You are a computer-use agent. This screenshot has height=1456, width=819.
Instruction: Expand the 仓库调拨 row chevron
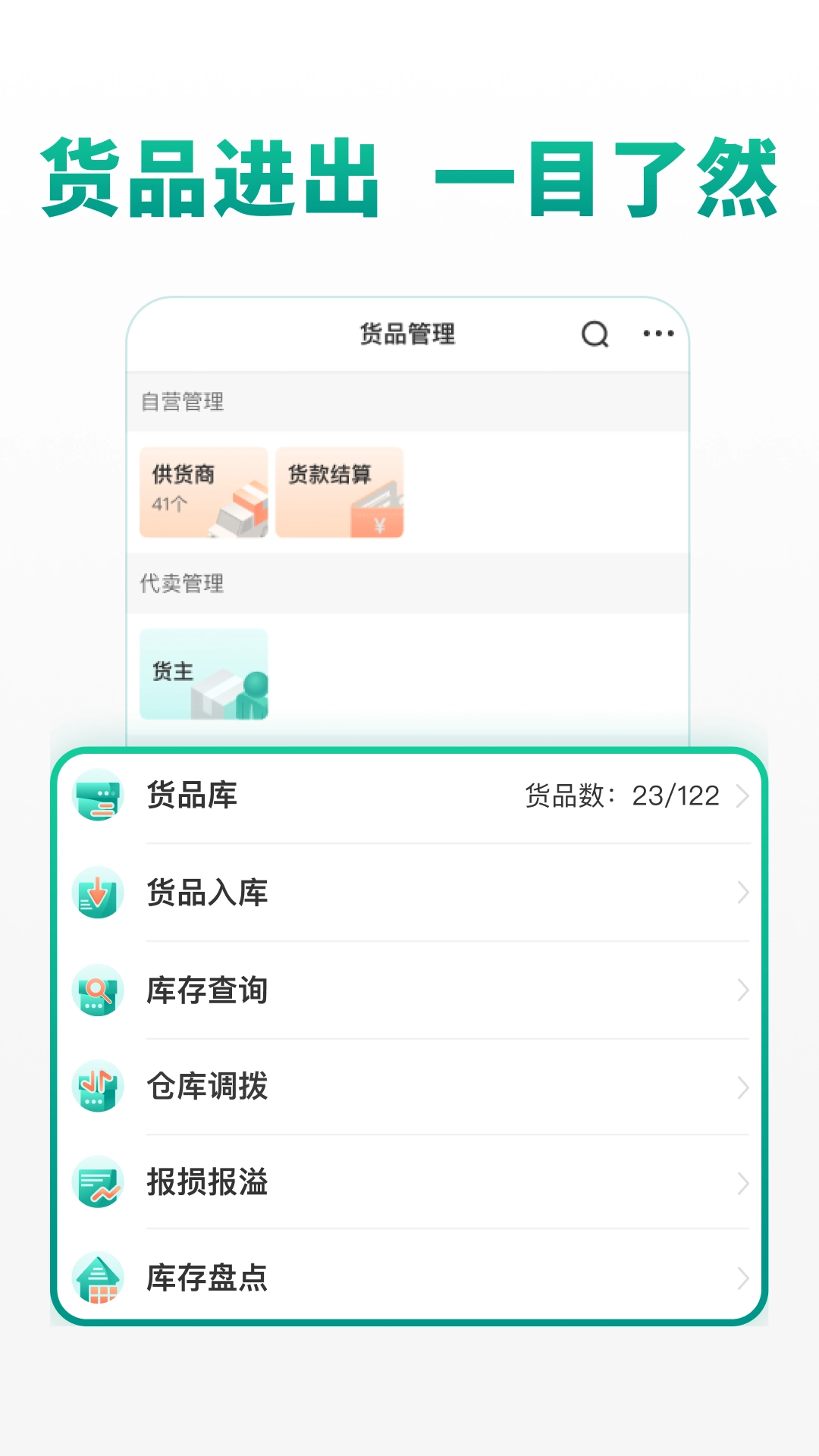point(743,1086)
